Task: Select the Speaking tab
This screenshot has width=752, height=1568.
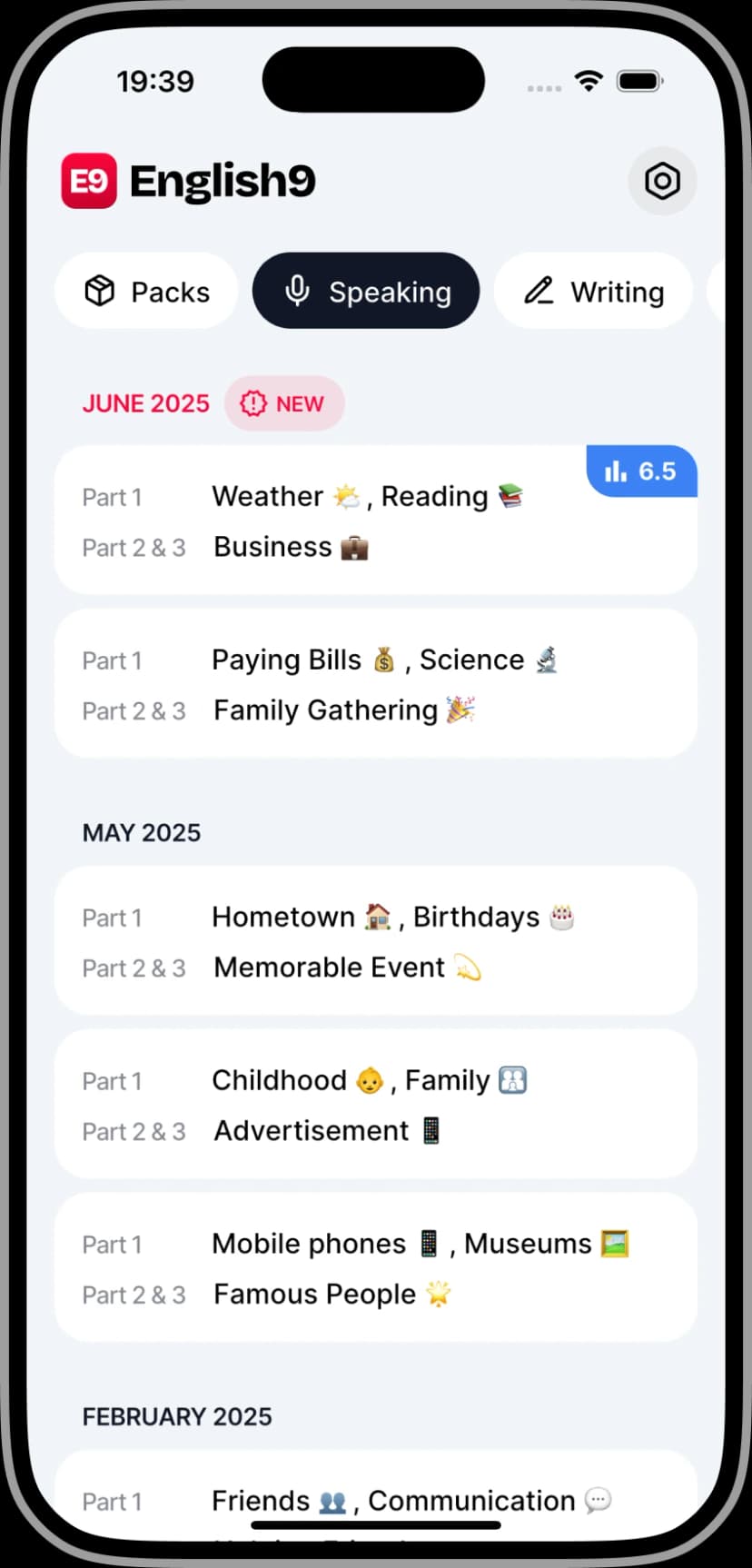Action: tap(366, 292)
